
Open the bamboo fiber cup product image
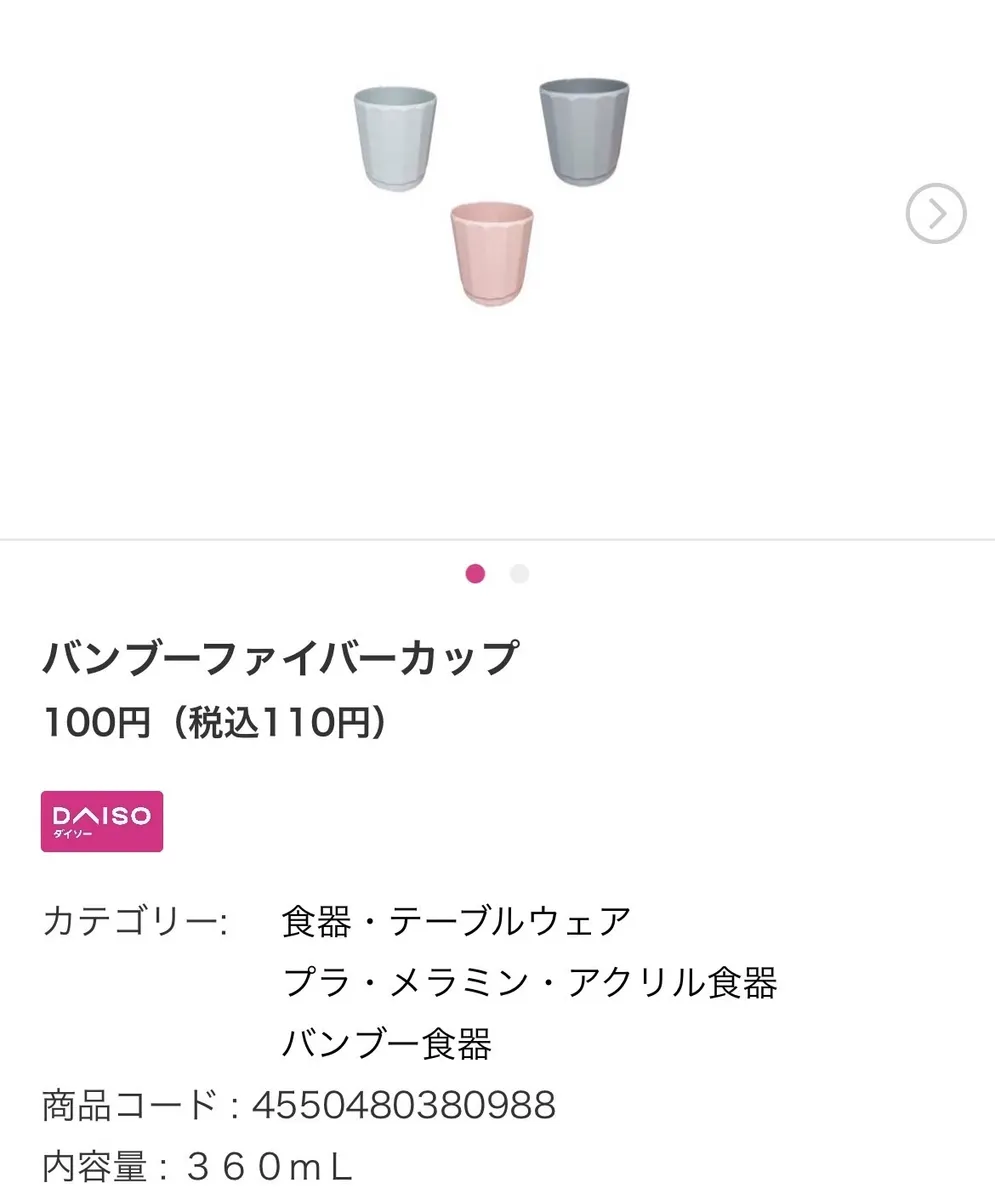click(x=490, y=190)
